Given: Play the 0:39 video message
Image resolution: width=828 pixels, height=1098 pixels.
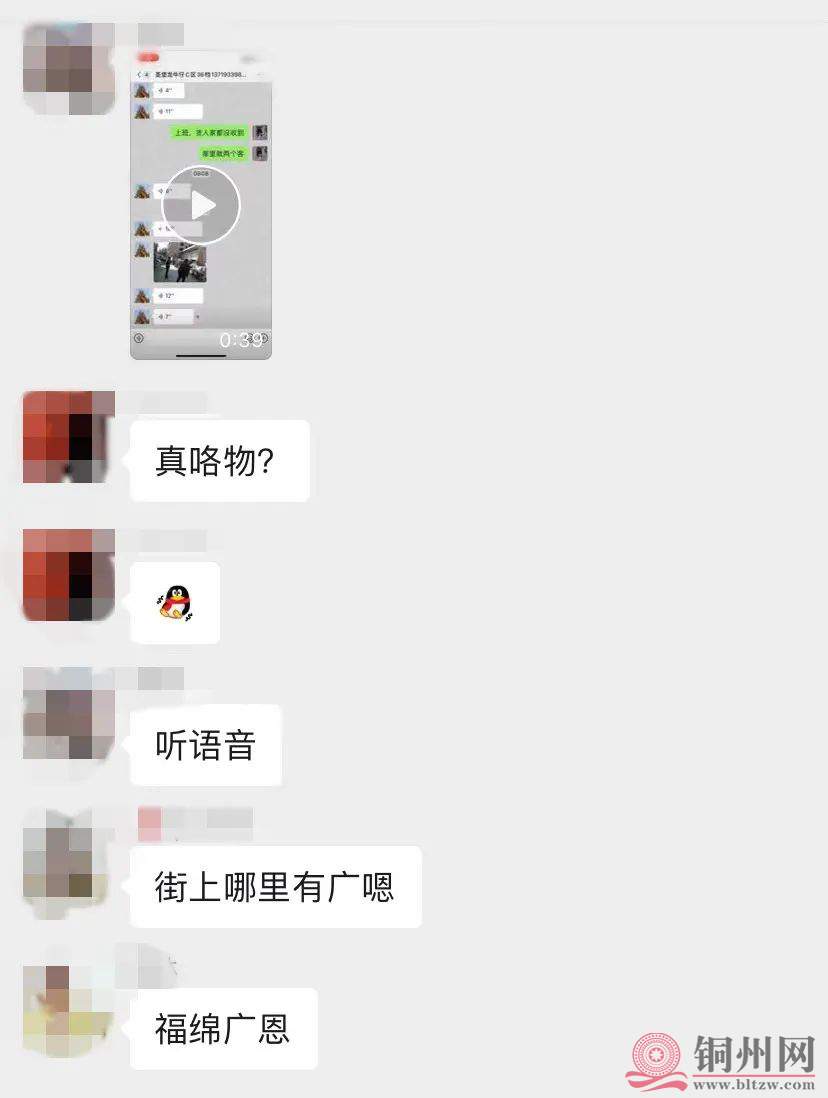Looking at the screenshot, I should click(201, 206).
